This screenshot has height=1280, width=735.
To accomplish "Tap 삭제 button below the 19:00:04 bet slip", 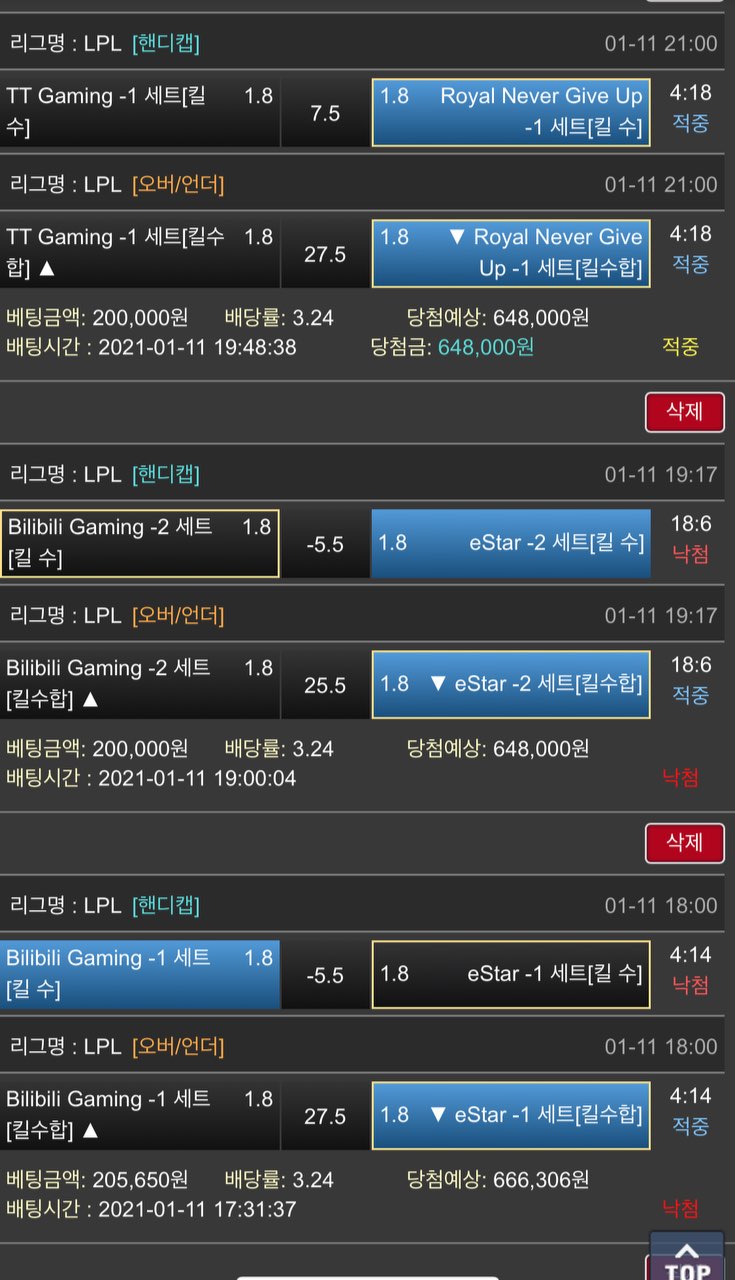I will tap(684, 843).
